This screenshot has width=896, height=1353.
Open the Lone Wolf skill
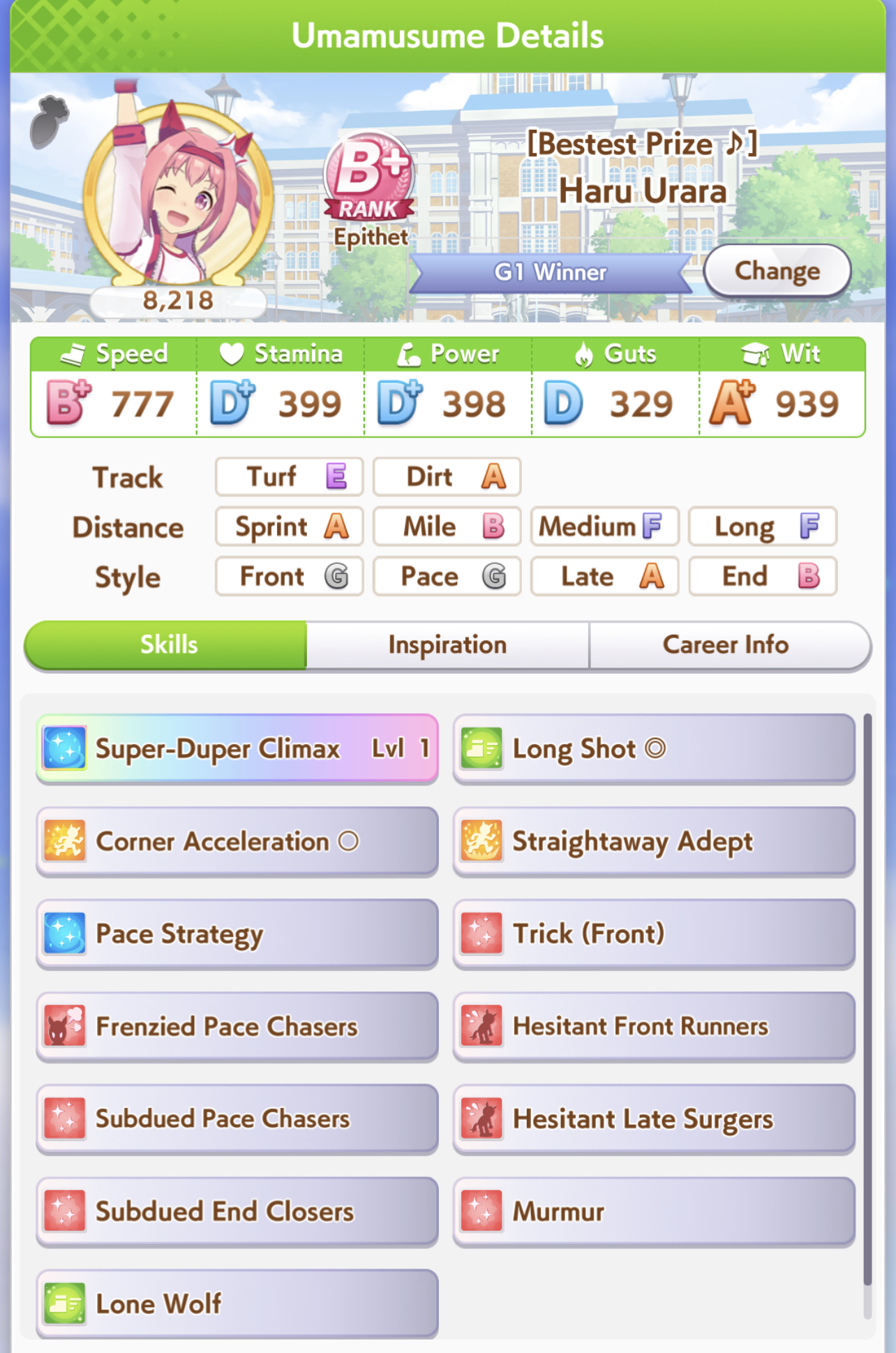(237, 1303)
